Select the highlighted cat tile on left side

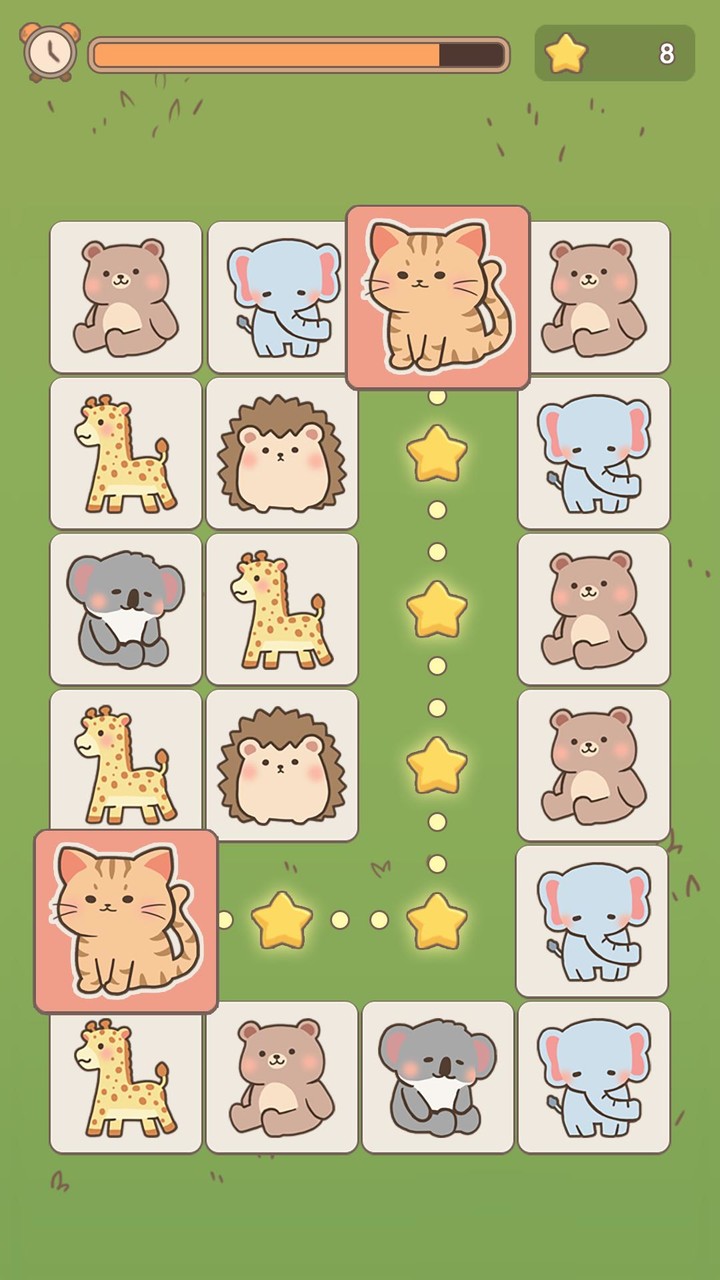[x=125, y=920]
